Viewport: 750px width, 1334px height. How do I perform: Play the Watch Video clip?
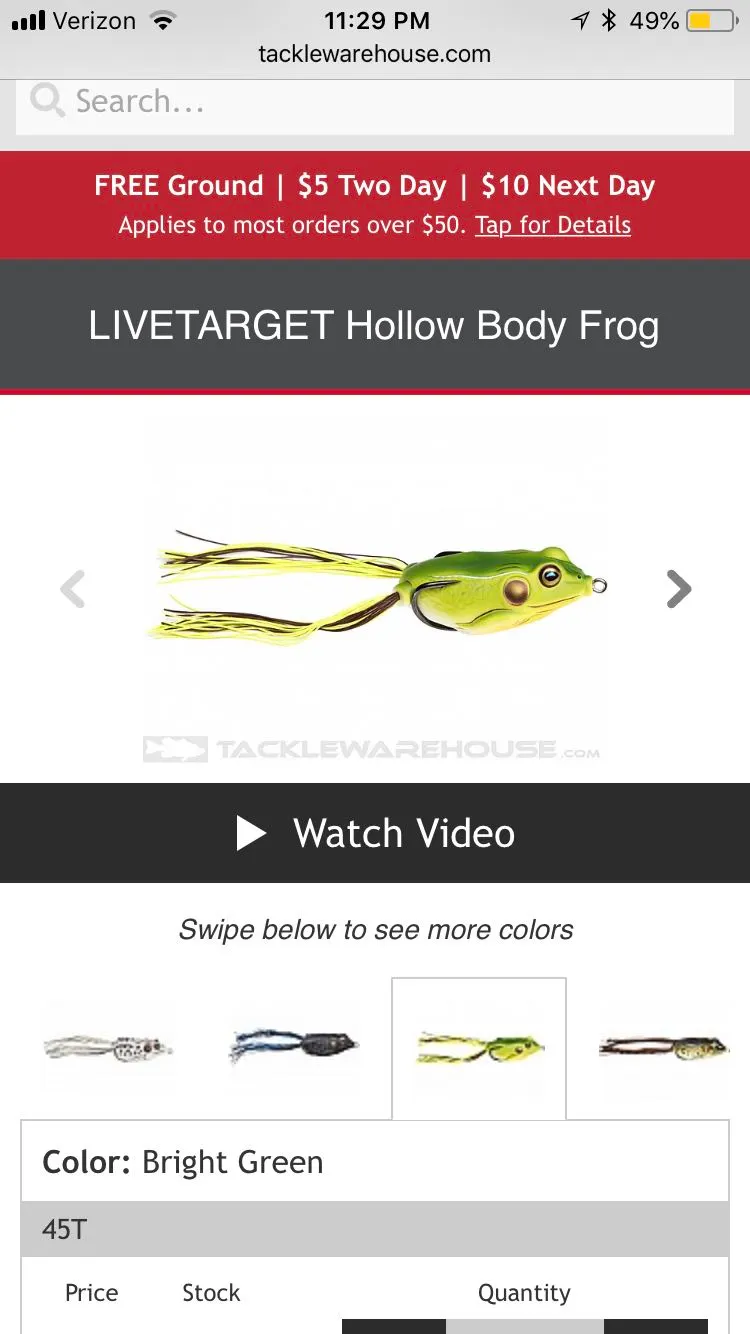[375, 833]
